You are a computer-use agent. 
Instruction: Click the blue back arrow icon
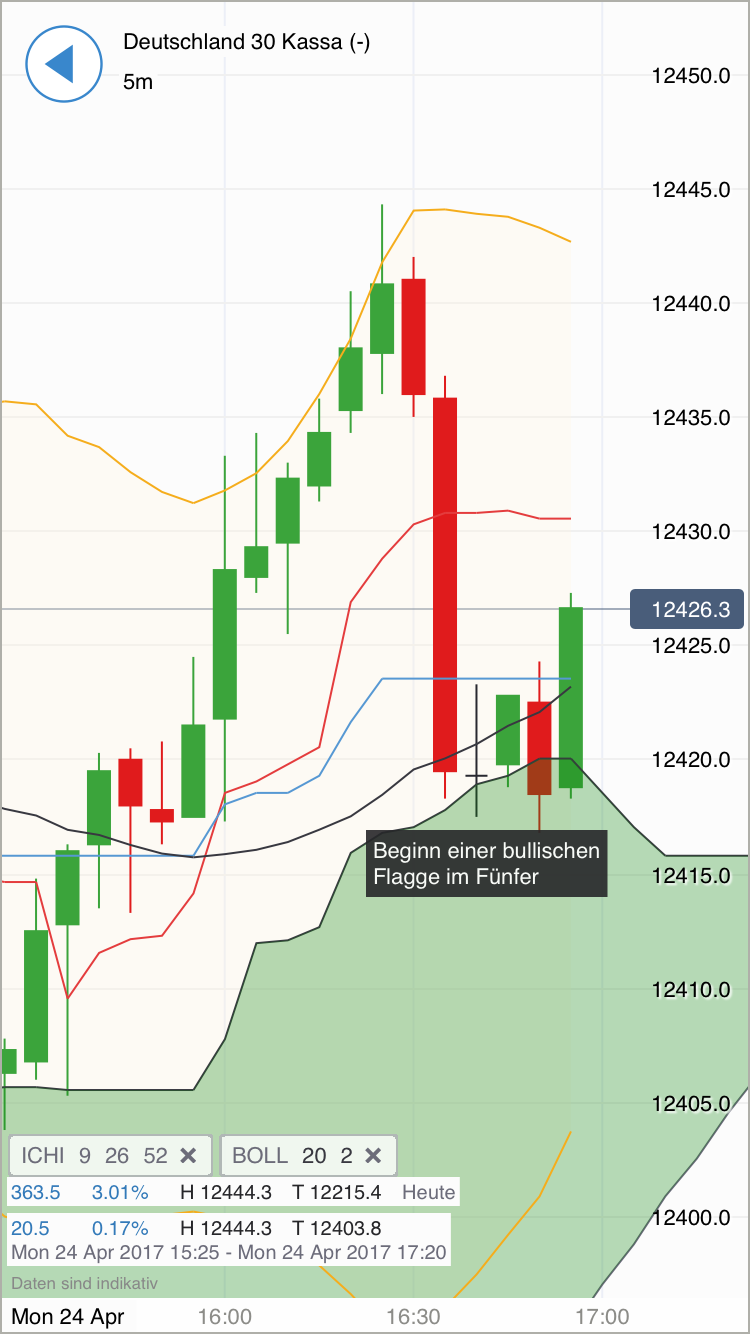point(64,64)
